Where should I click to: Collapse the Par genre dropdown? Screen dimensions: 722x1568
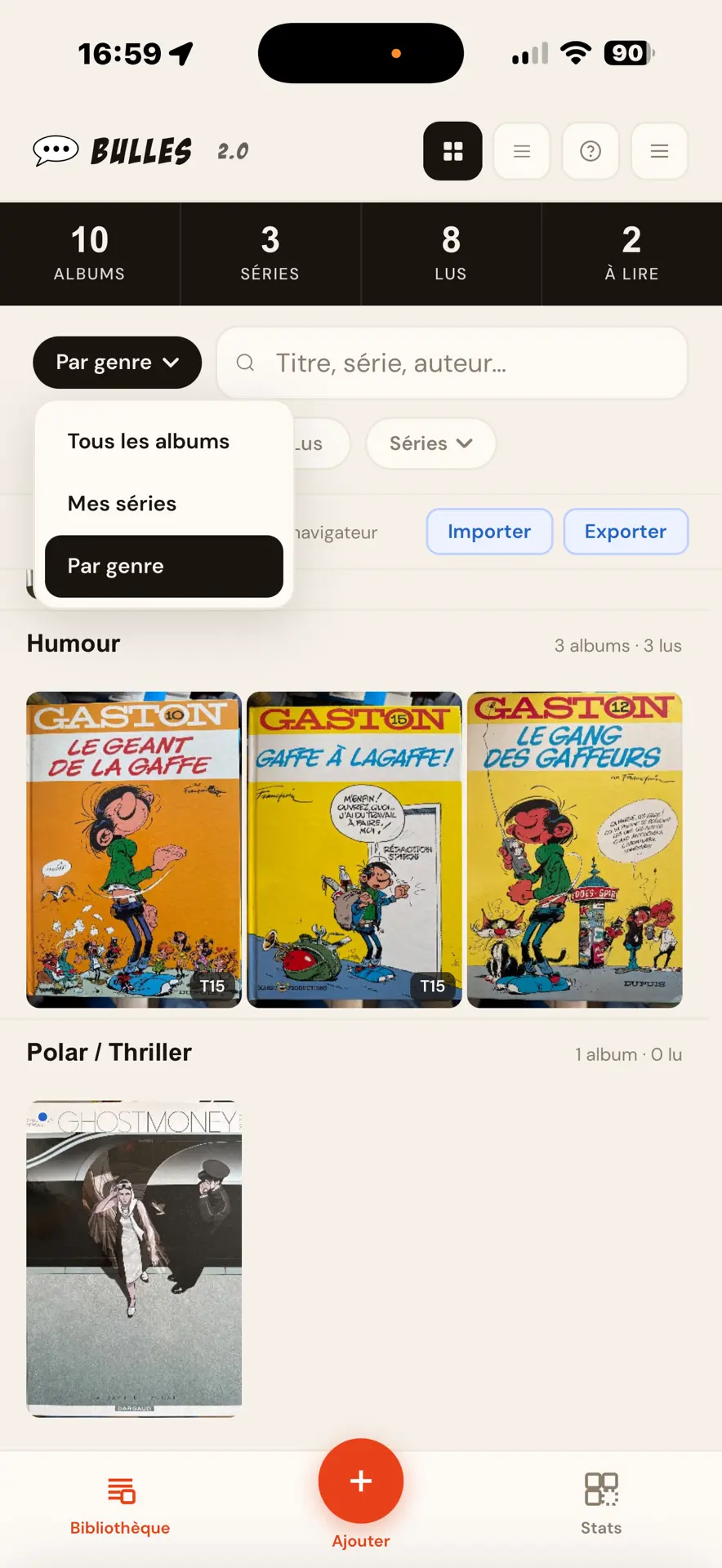pyautogui.click(x=118, y=363)
